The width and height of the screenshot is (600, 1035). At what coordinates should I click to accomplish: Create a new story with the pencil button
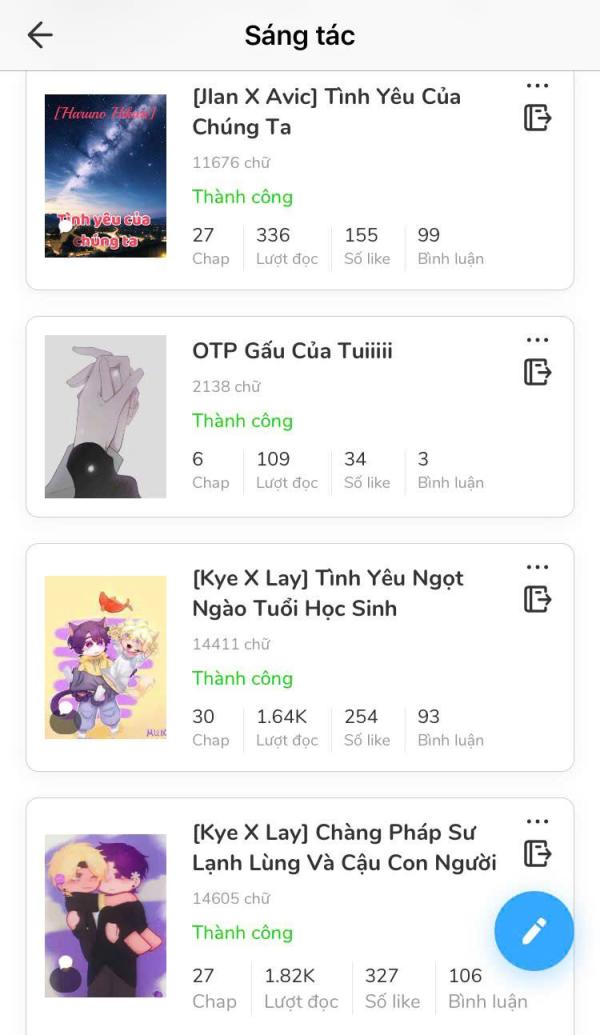(534, 931)
